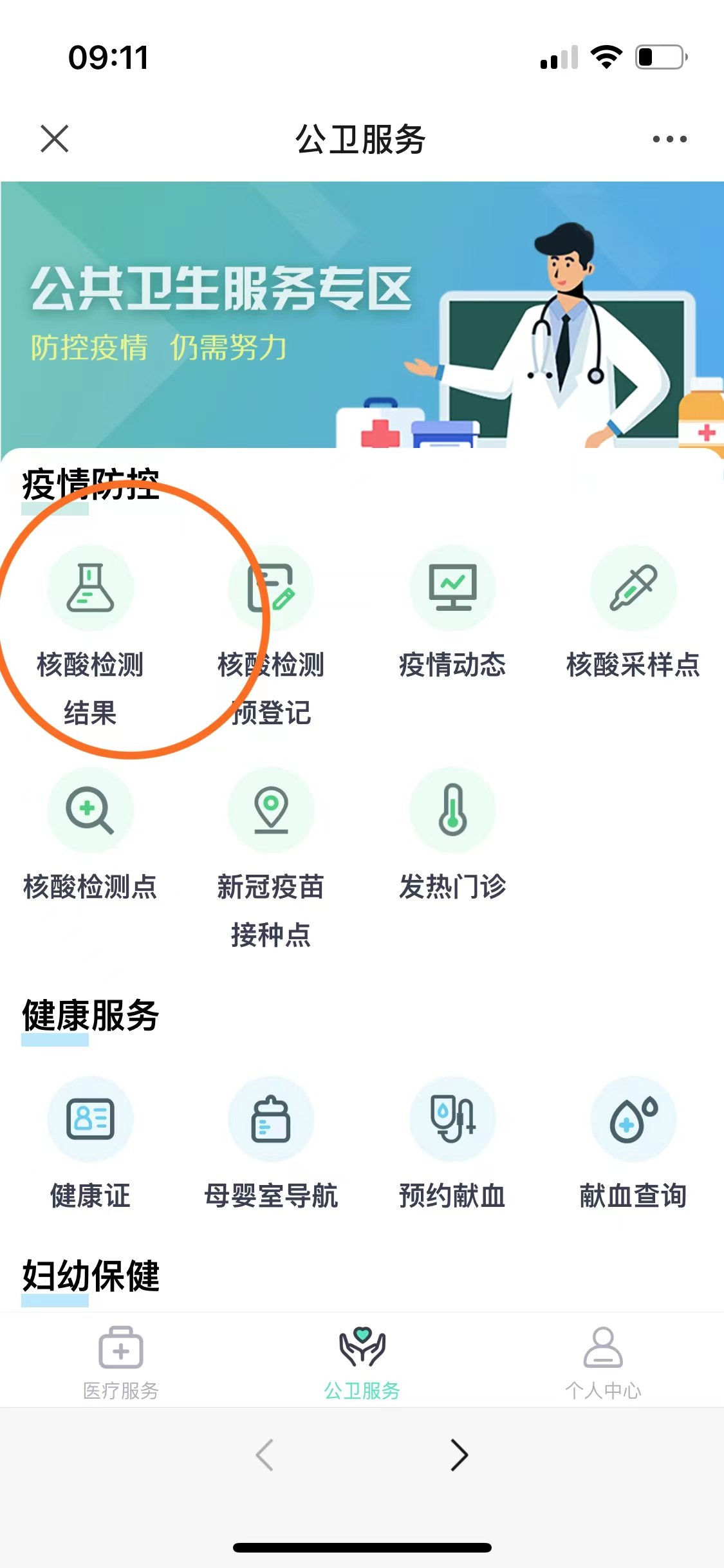This screenshot has height=1568, width=724.
Task: Open the three-dot overflow menu
Action: (669, 138)
